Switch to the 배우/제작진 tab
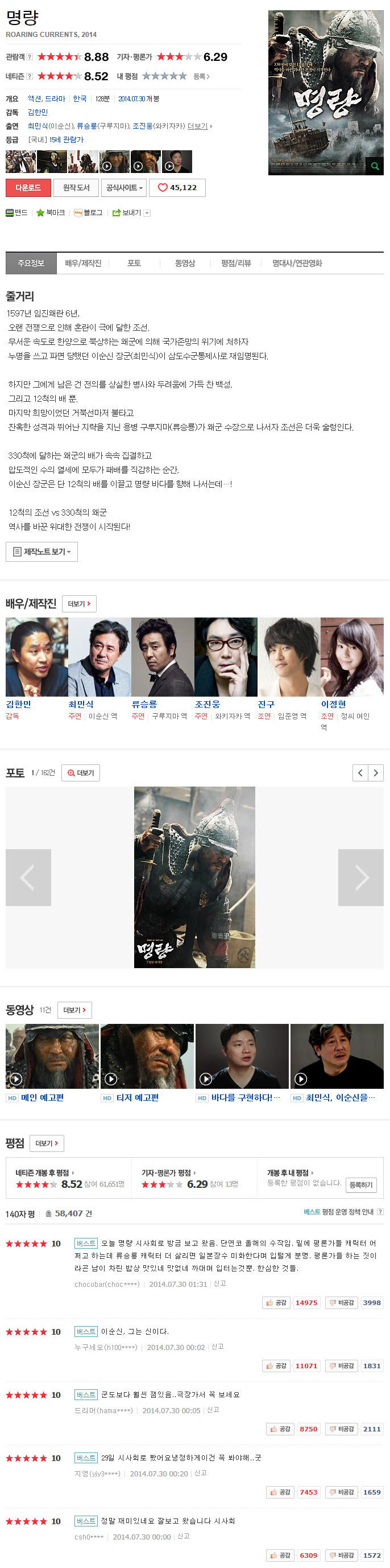Image resolution: width=390 pixels, height=1568 pixels. [83, 263]
